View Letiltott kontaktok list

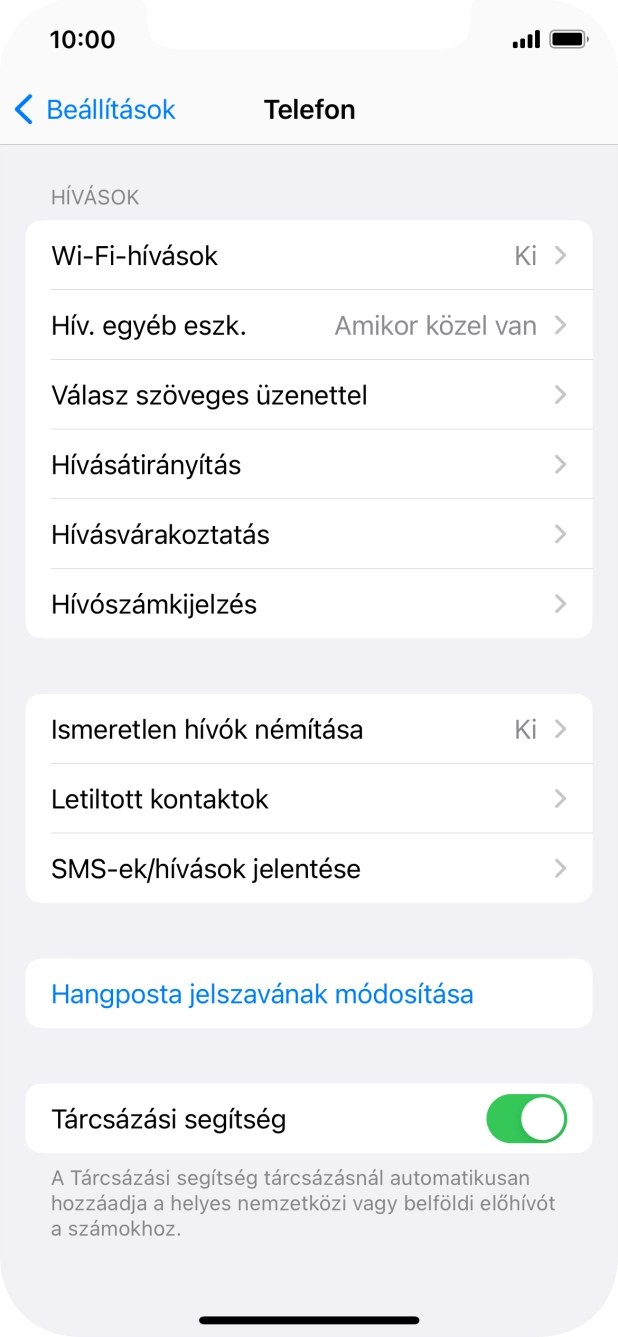click(x=308, y=799)
